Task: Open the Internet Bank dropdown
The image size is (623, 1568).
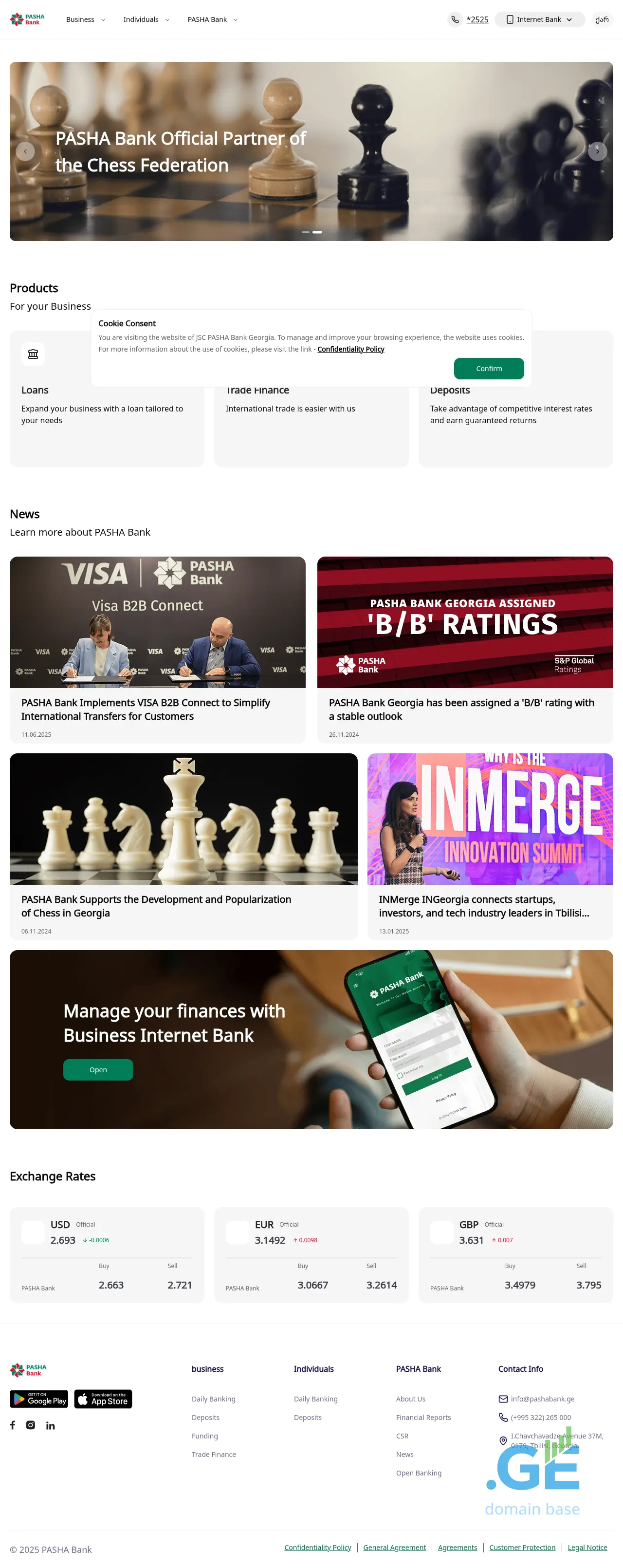Action: pyautogui.click(x=539, y=19)
